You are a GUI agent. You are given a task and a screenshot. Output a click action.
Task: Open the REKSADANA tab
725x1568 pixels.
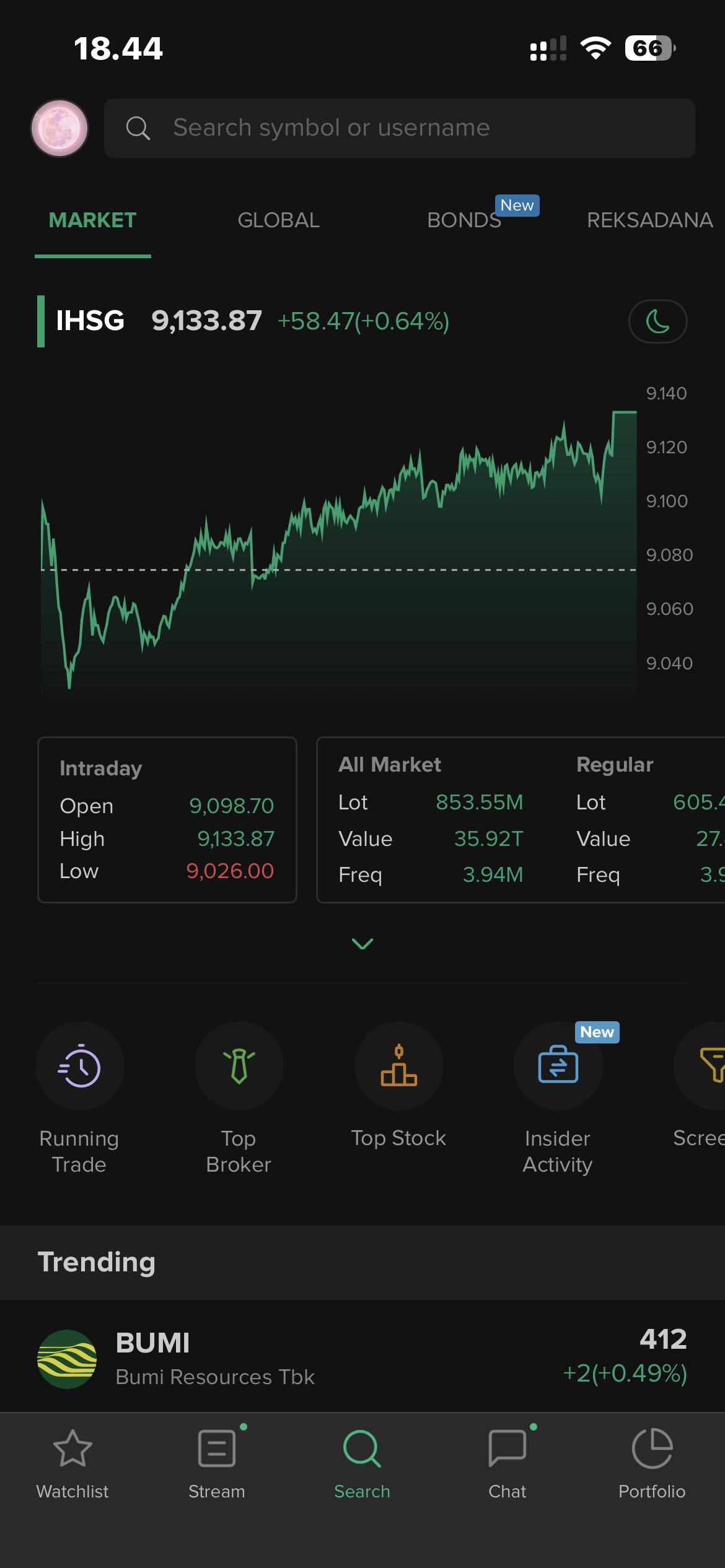pos(649,220)
